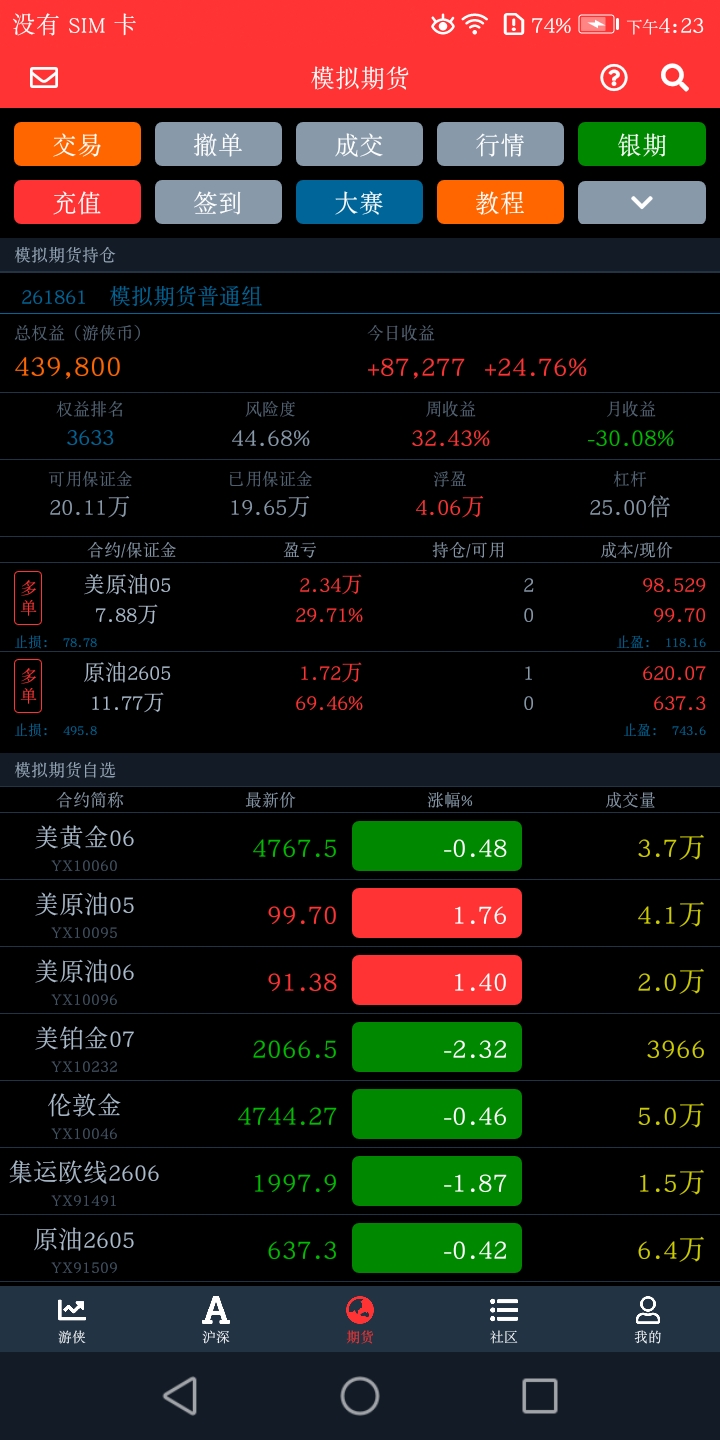Switch to the 游侠 tab
The height and width of the screenshot is (1440, 720).
(72, 1320)
